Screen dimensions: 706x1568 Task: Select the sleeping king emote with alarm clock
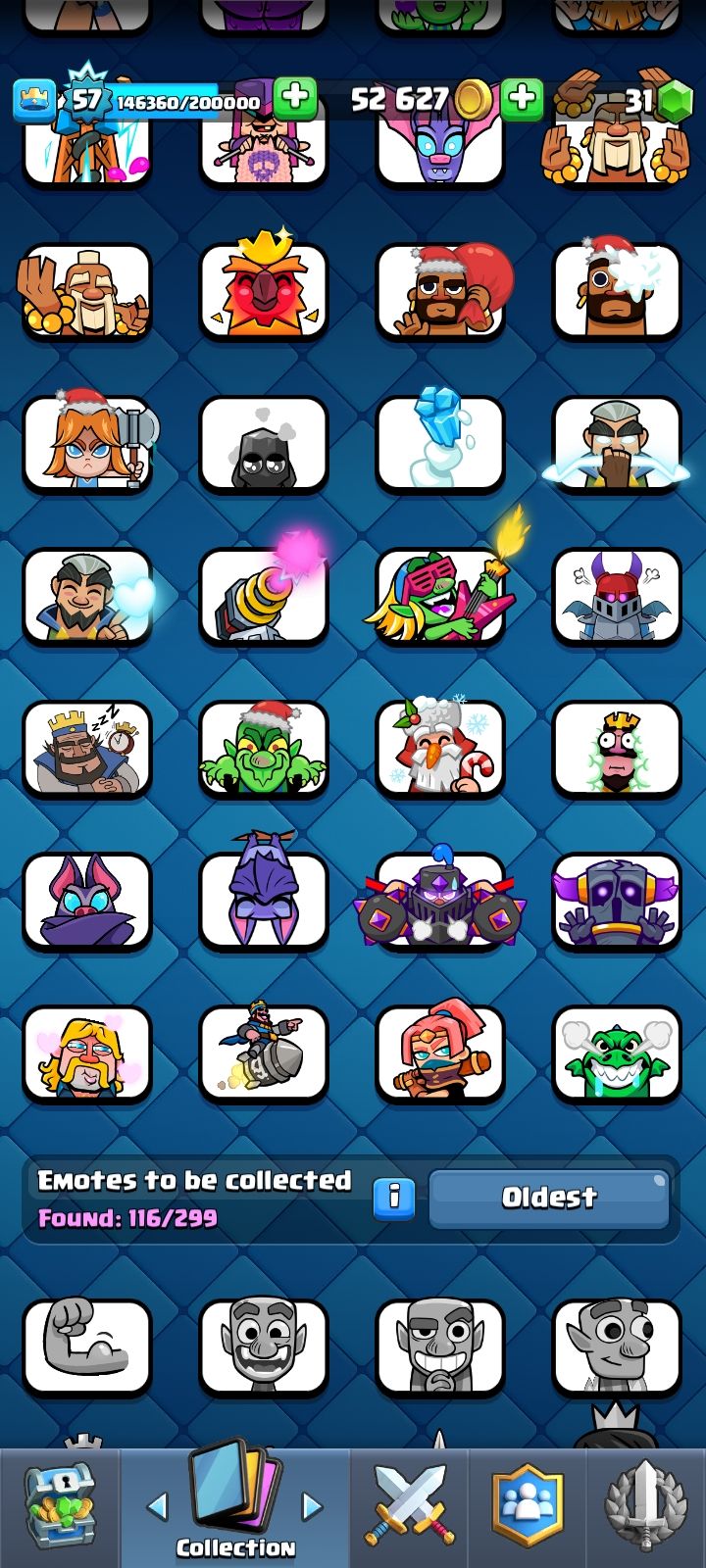click(x=87, y=750)
